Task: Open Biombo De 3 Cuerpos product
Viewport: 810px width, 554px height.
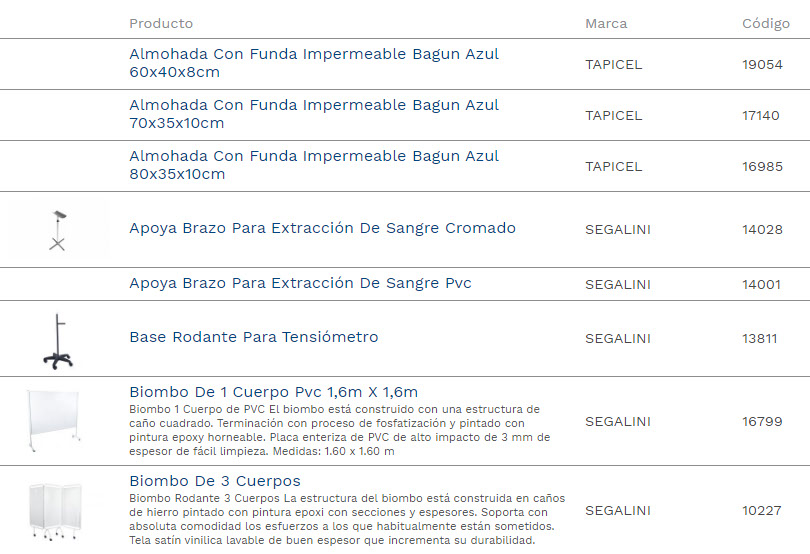Action: pyautogui.click(x=214, y=481)
